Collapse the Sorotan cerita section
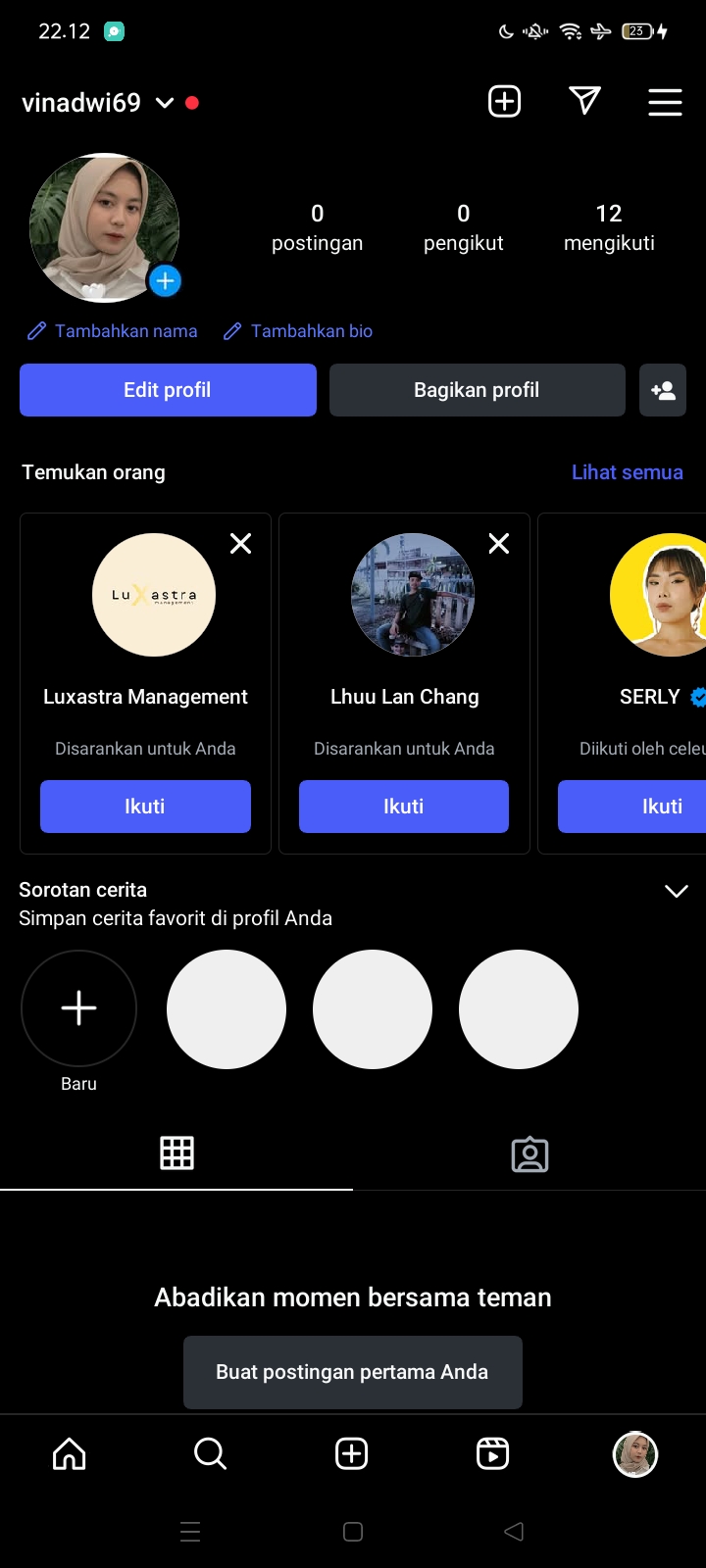Viewport: 706px width, 1568px height. 676,891
